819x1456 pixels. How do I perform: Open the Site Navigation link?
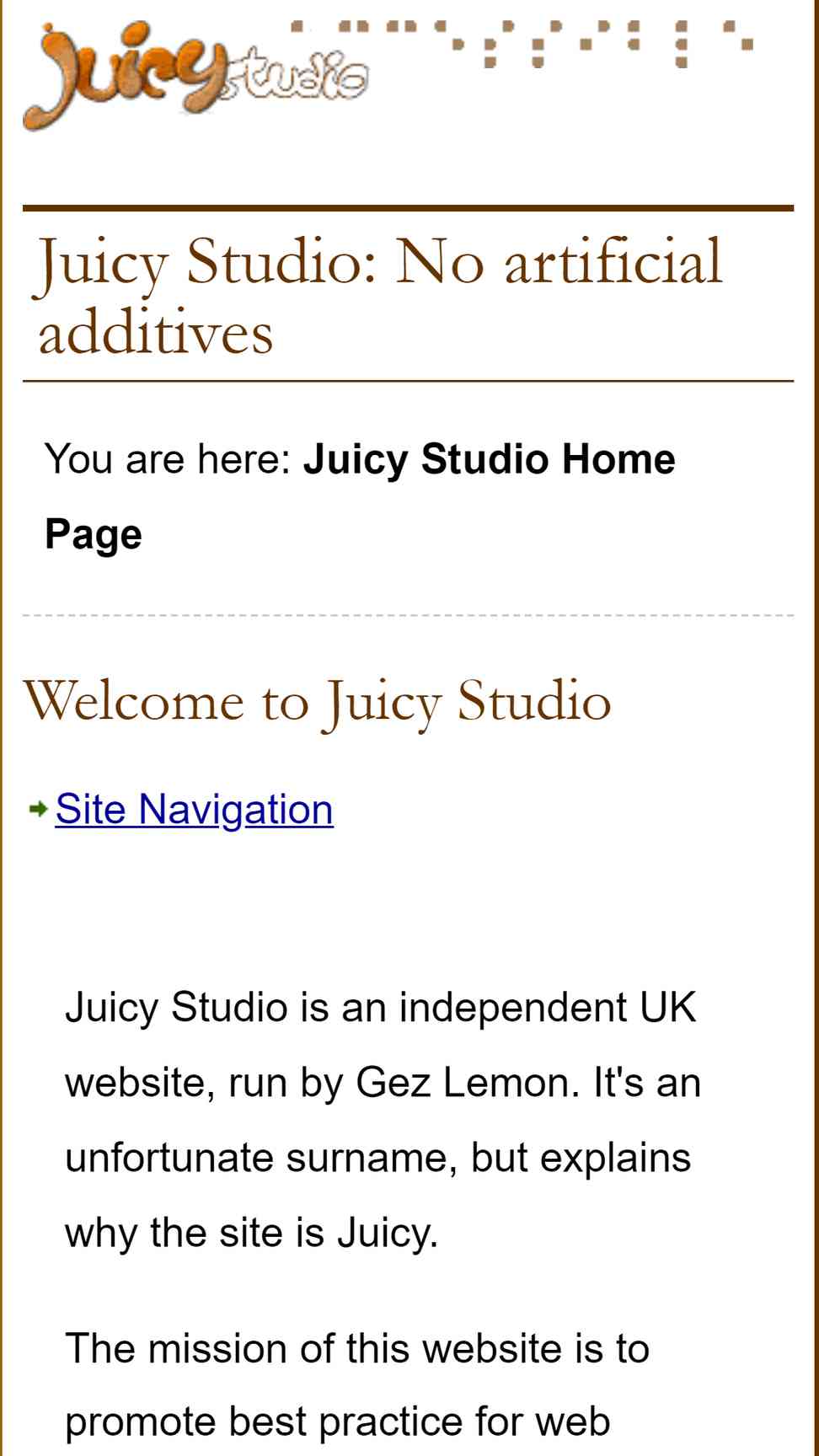(195, 810)
